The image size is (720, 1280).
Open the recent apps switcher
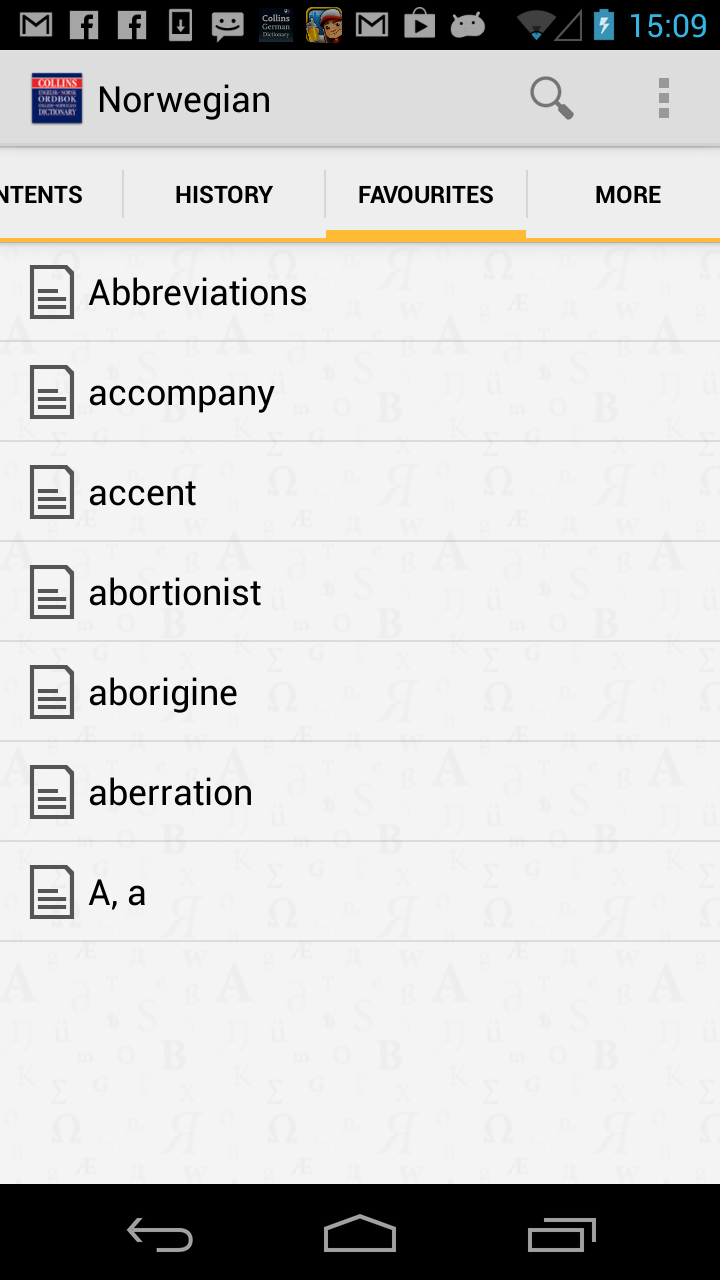(560, 1235)
